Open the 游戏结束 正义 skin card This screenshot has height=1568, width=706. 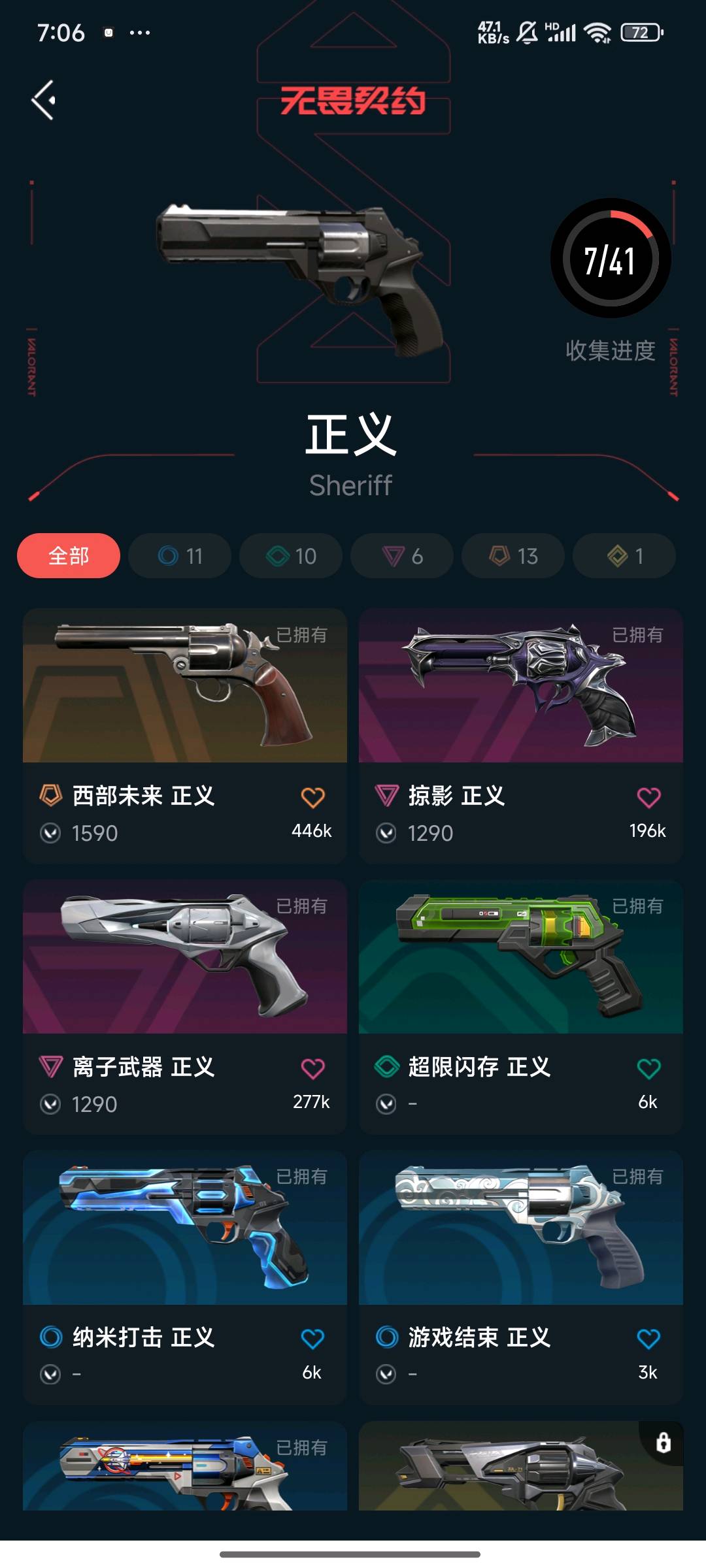point(520,1228)
